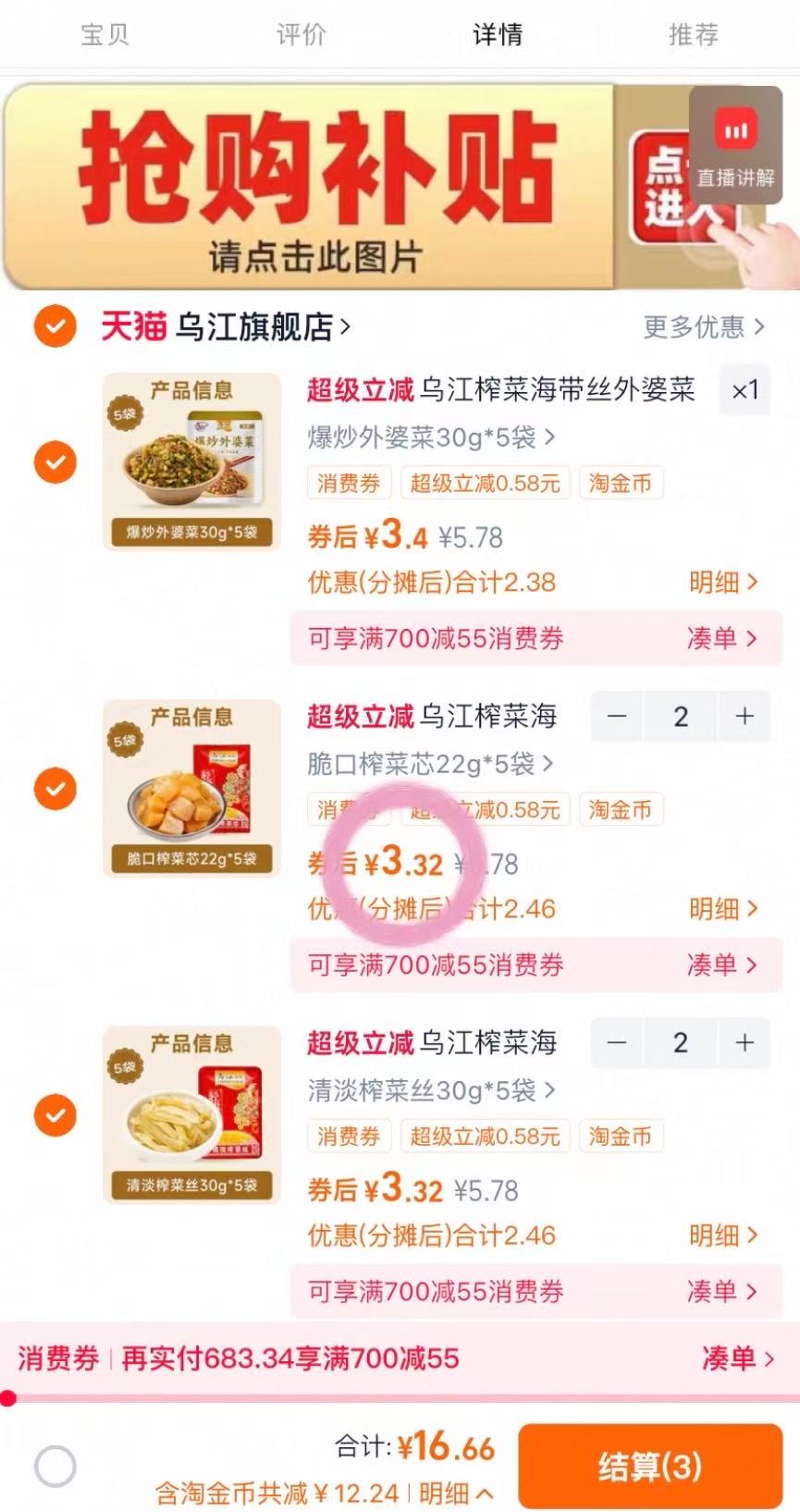Tap the 结算(3) checkout button
The width and height of the screenshot is (800, 1512).
(x=647, y=1466)
